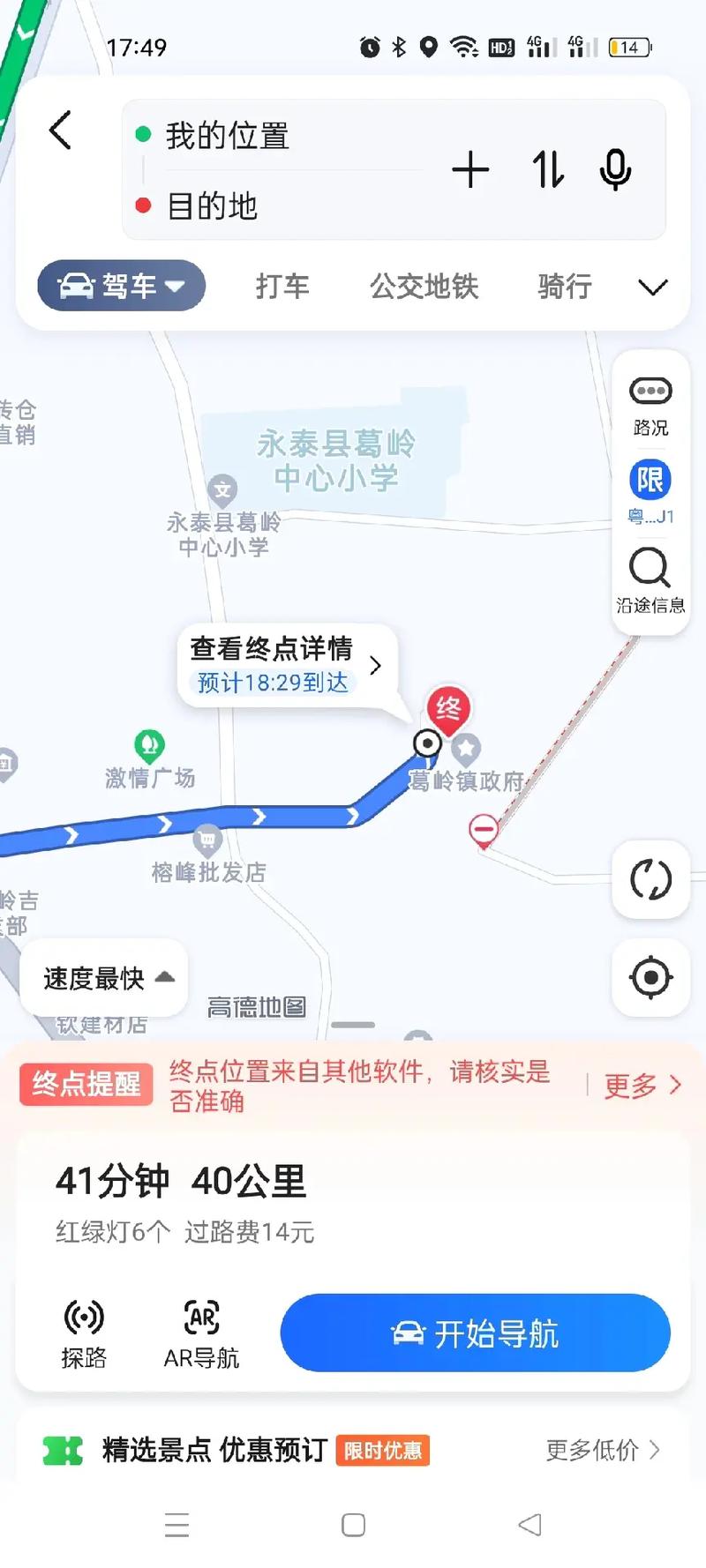Switch to the 公交地铁 tab
The height and width of the screenshot is (1568, 706).
point(425,287)
